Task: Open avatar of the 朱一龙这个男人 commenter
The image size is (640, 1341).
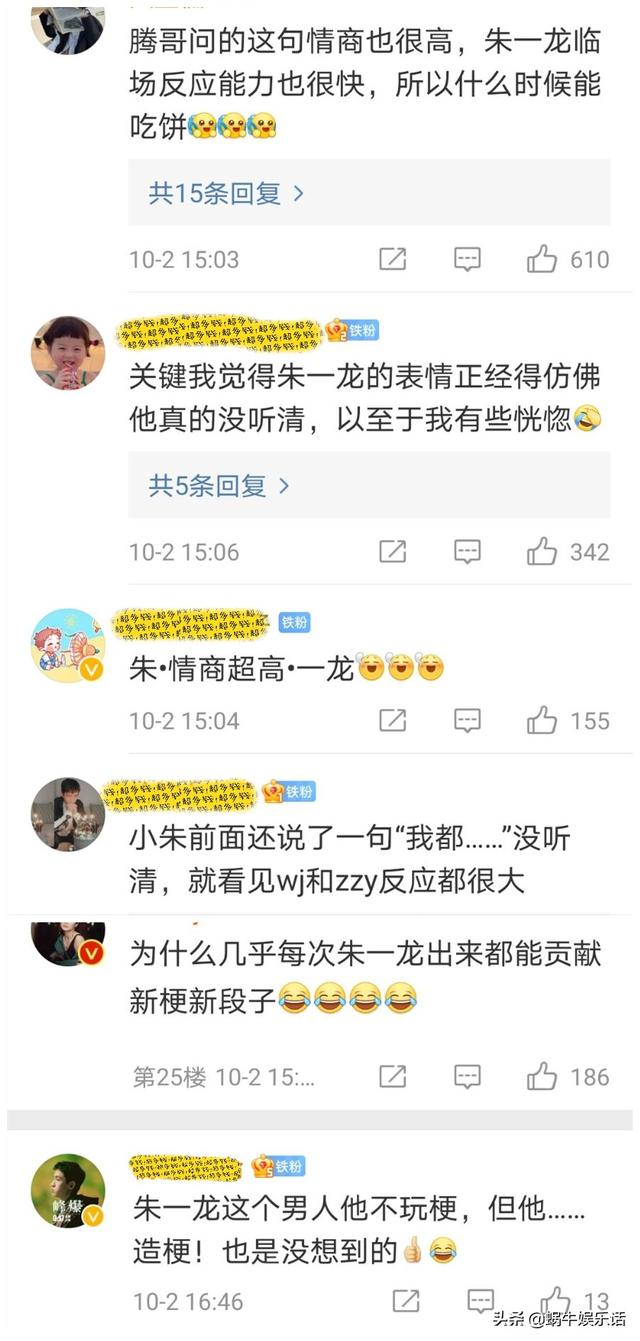Action: (68, 1190)
